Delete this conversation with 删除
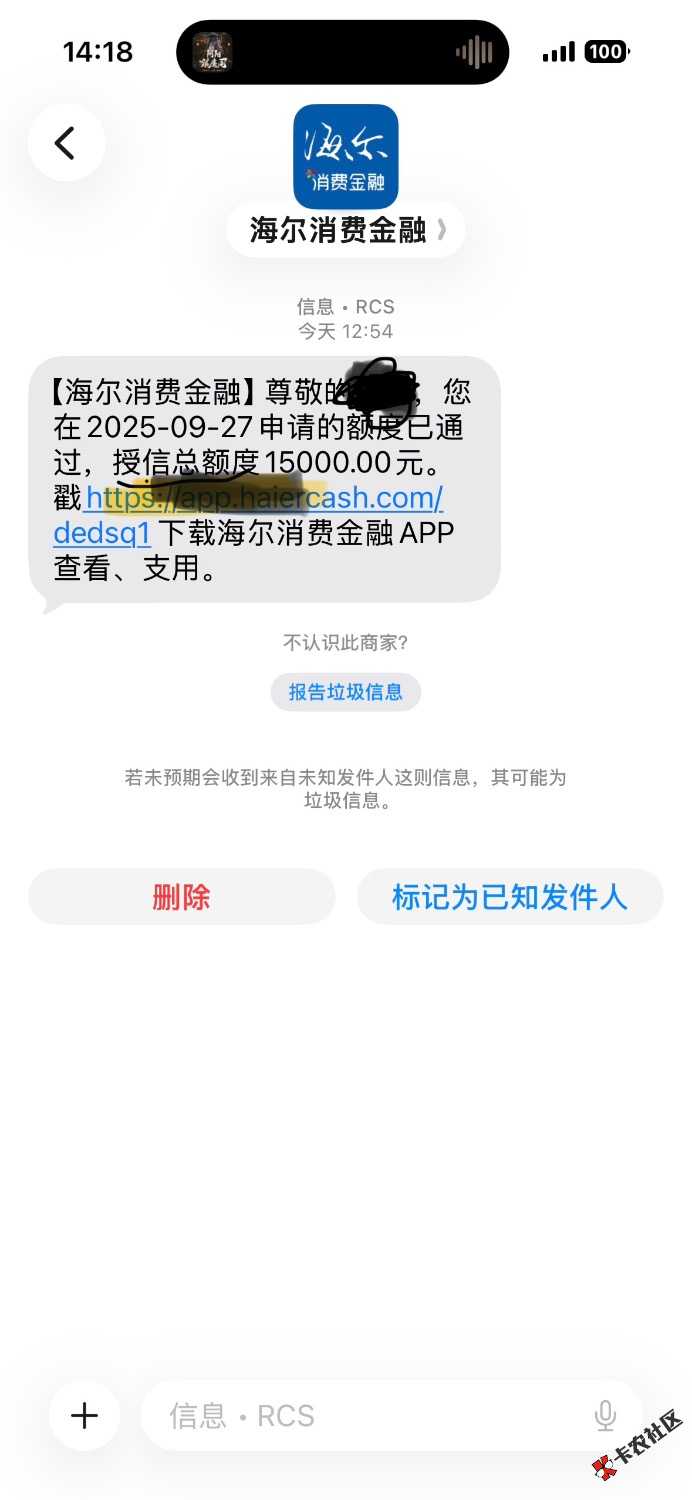Screen dimensions: 692x1500 181,897
